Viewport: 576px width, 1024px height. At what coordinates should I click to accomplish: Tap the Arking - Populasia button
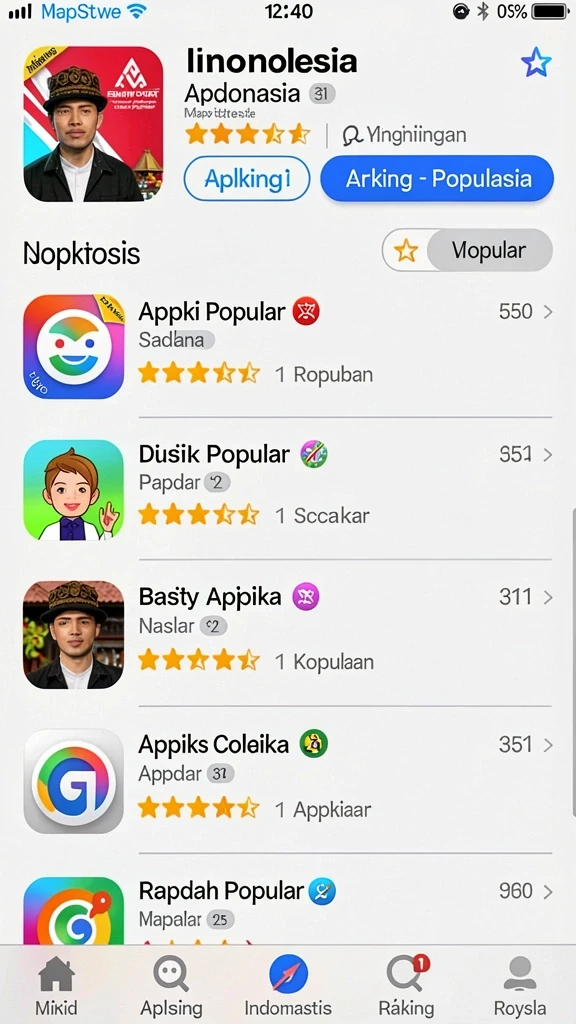pos(437,178)
